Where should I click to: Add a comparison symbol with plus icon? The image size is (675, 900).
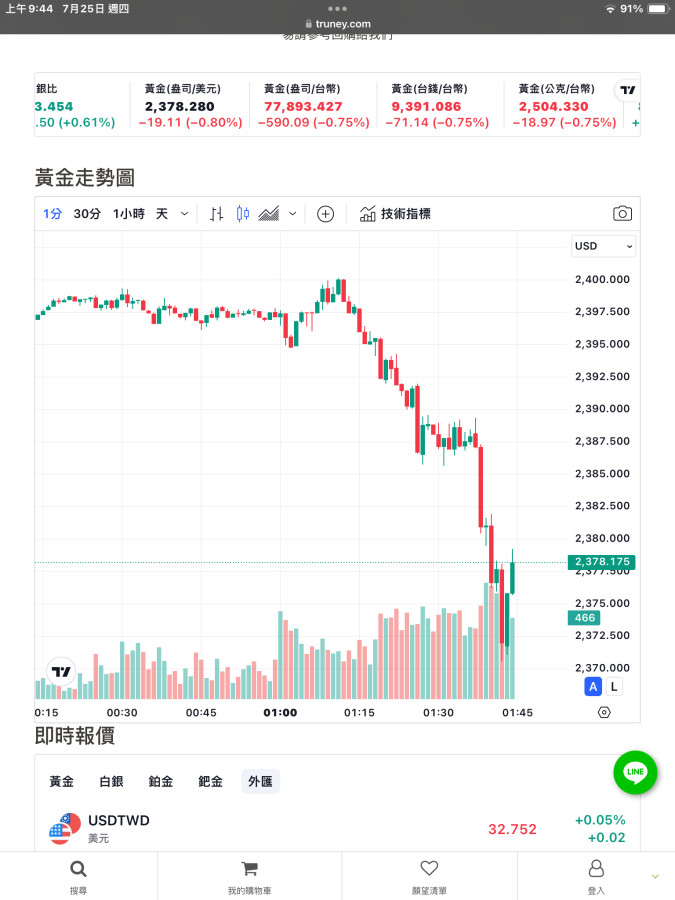tap(325, 214)
